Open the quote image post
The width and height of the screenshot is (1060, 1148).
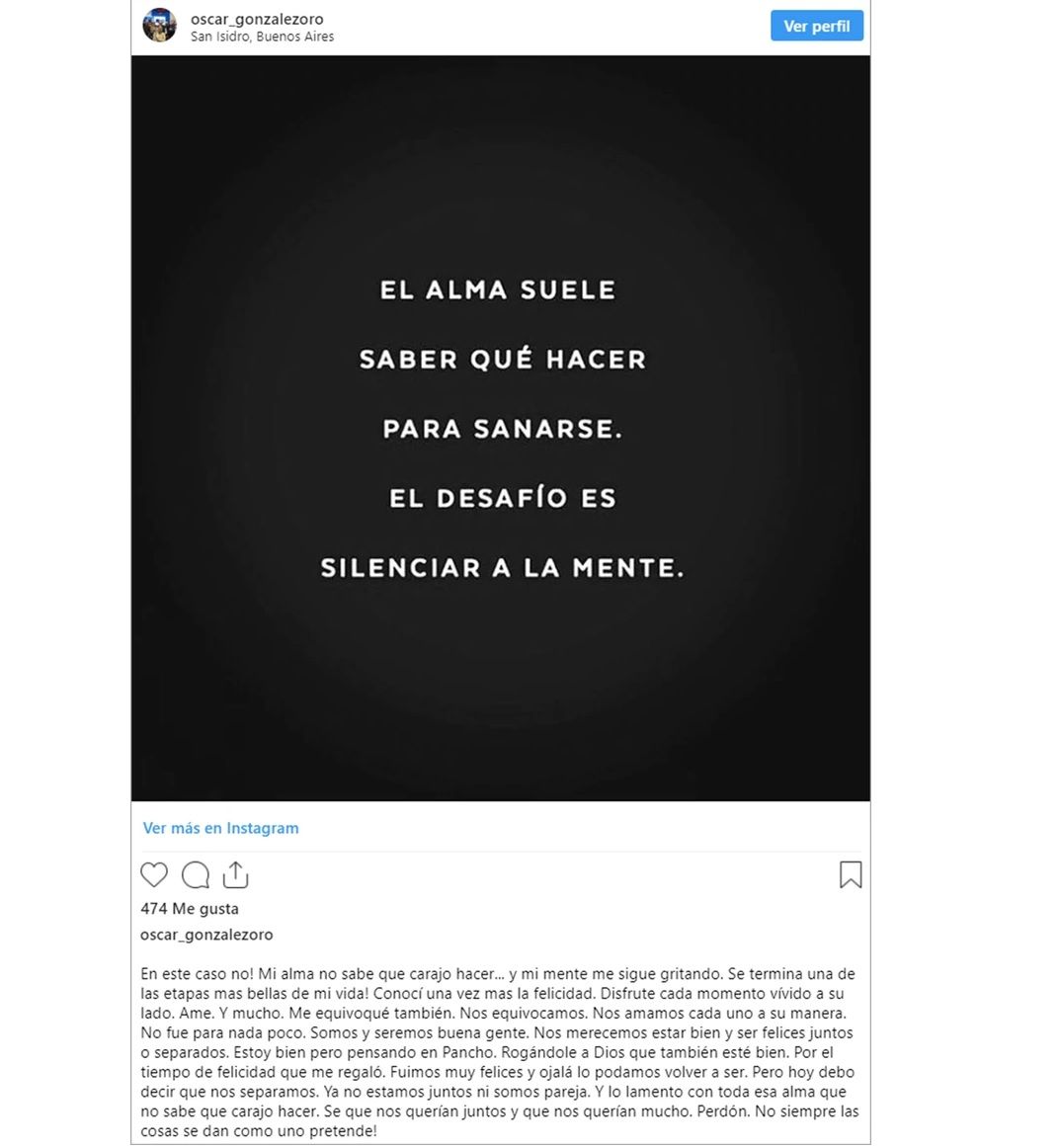[x=501, y=428]
